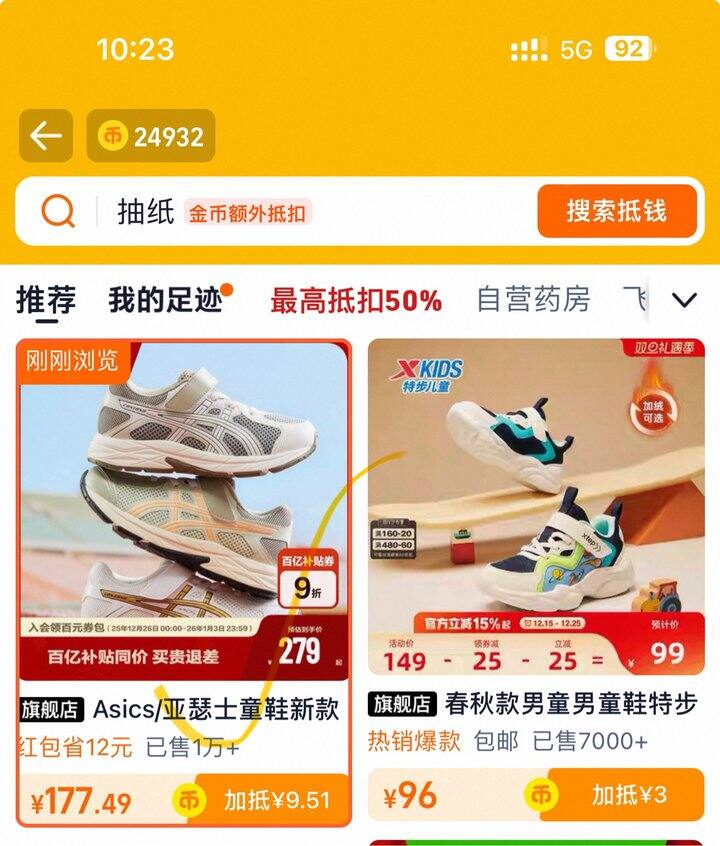Expand the category list with the chevron
The image size is (720, 846).
point(685,300)
